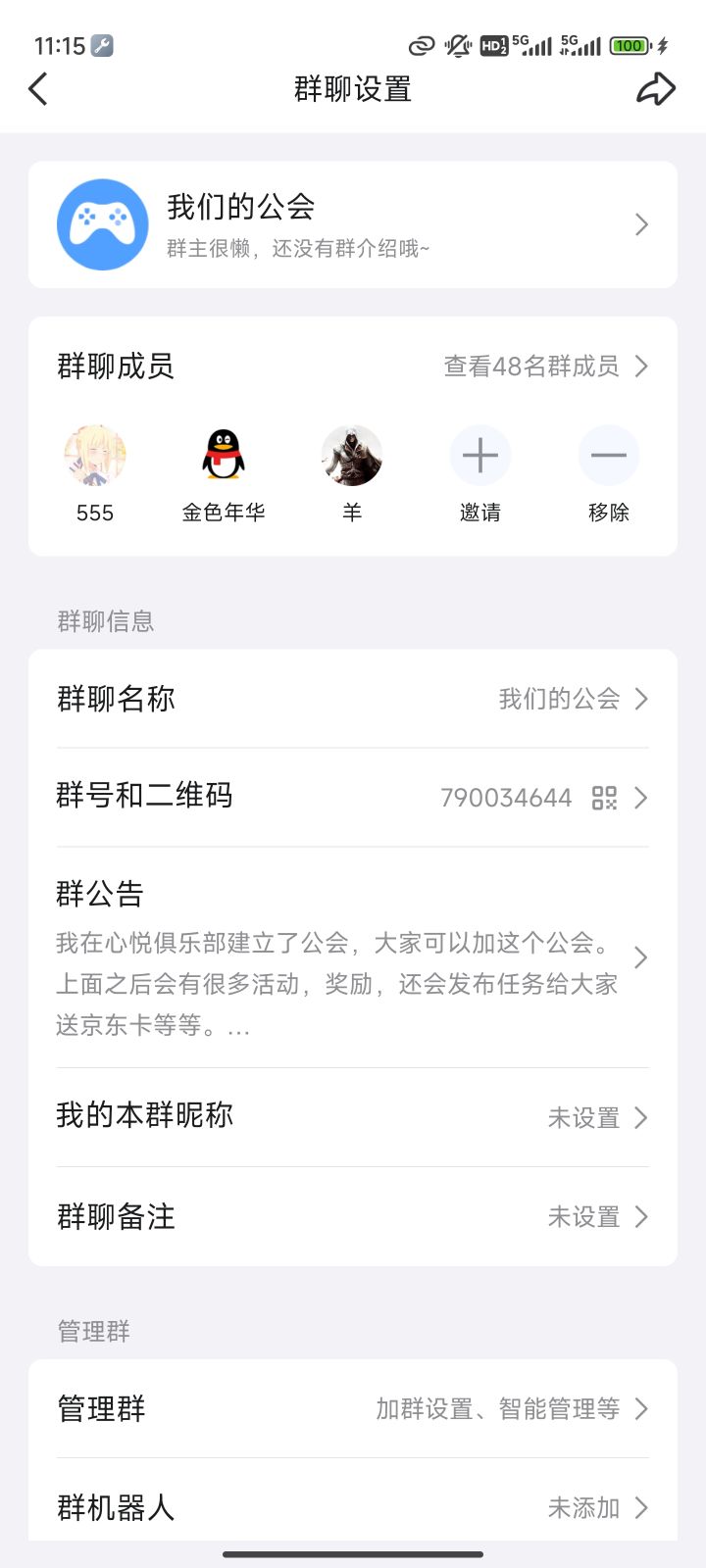
Task: Open the 群公告 announcement
Action: click(353, 957)
